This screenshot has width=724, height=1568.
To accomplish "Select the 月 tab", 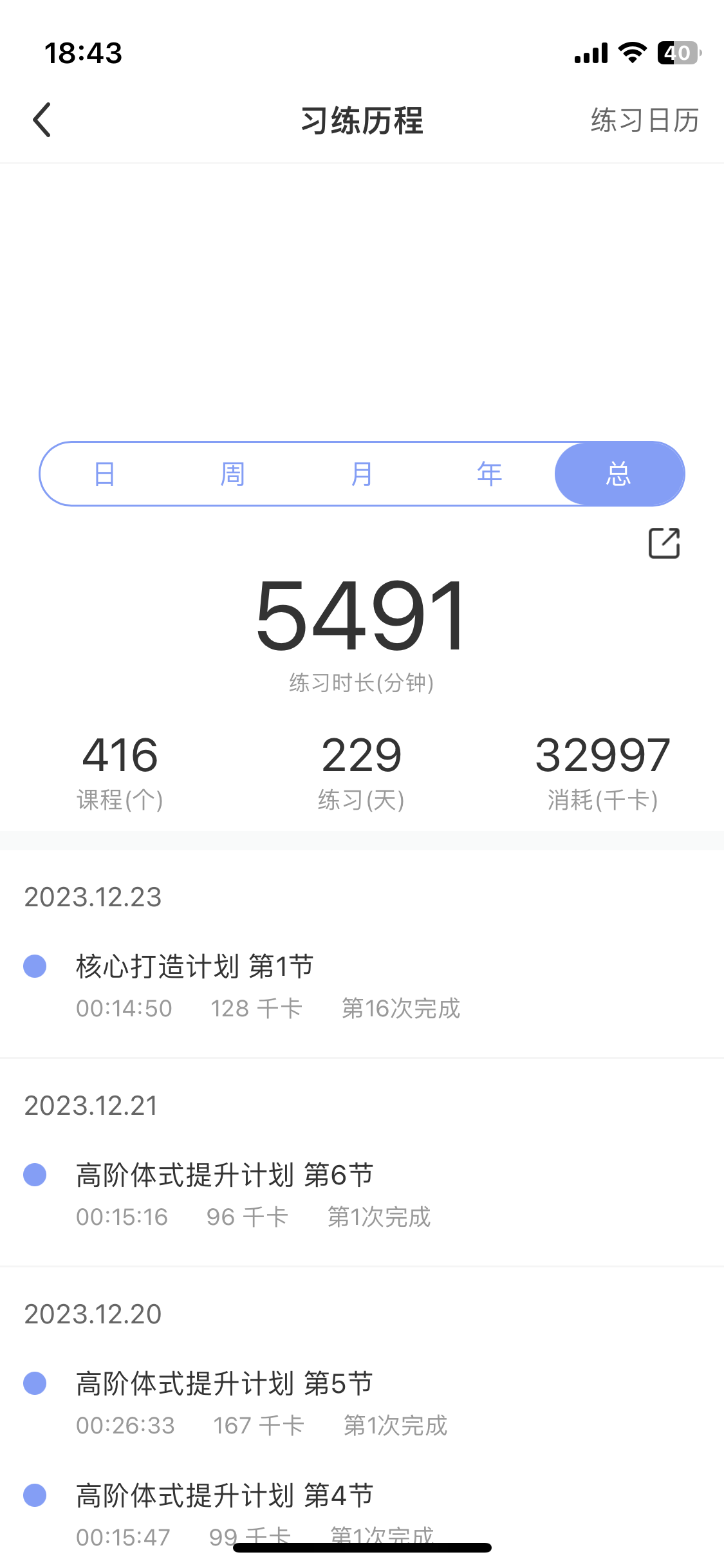I will tap(361, 474).
